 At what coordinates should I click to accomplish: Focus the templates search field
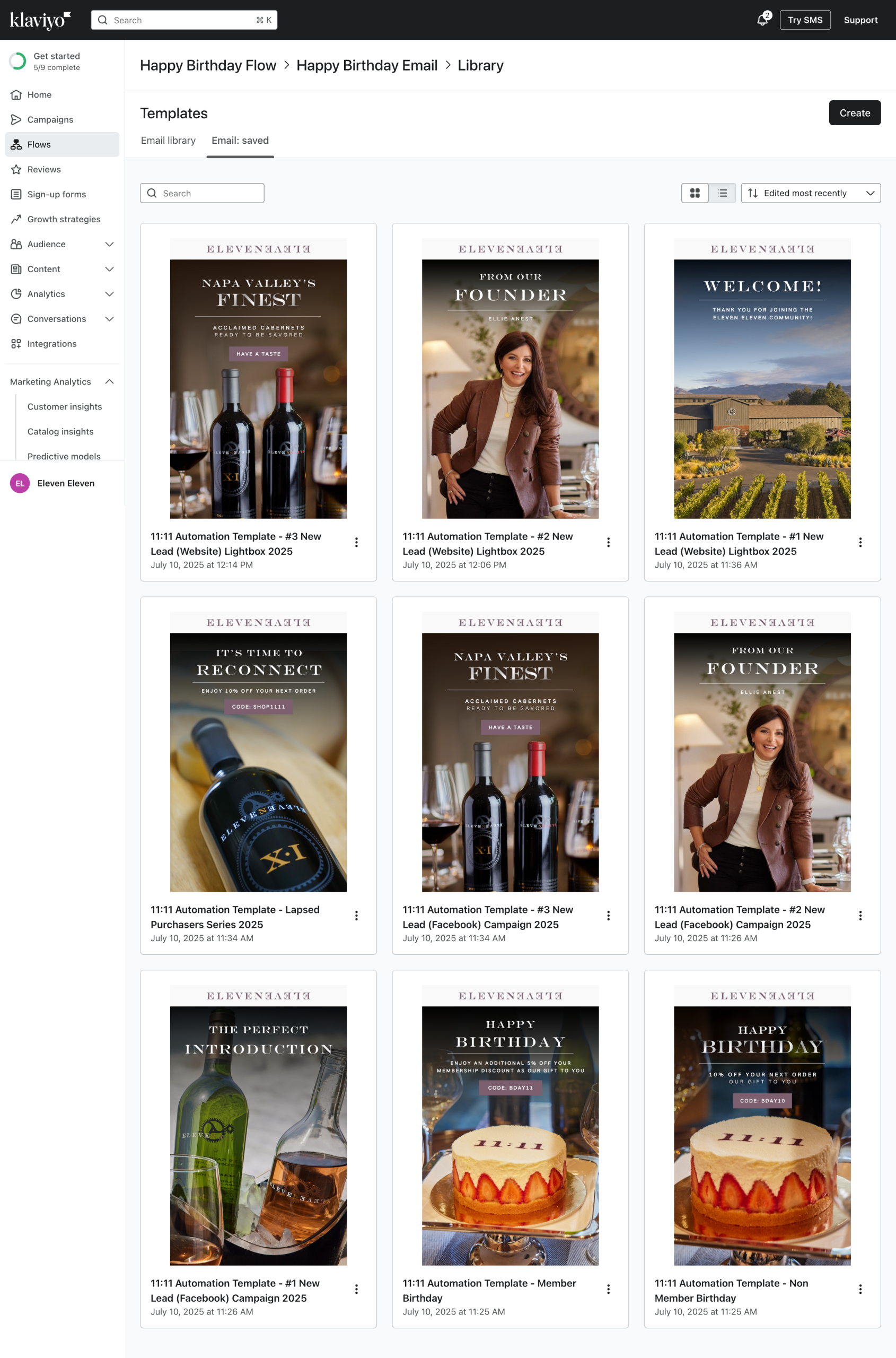coord(203,193)
